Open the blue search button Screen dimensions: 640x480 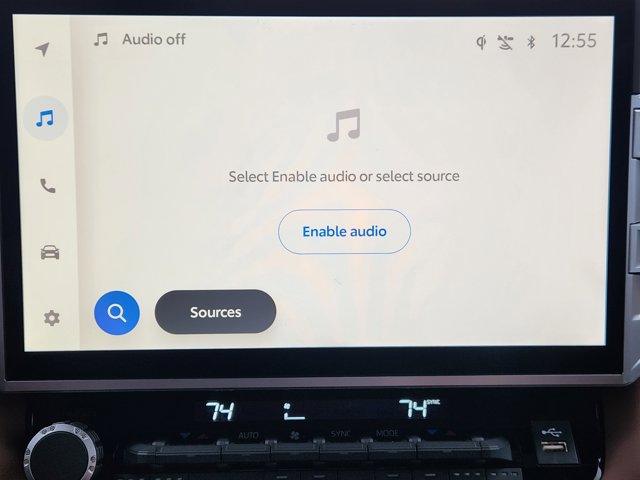[117, 313]
